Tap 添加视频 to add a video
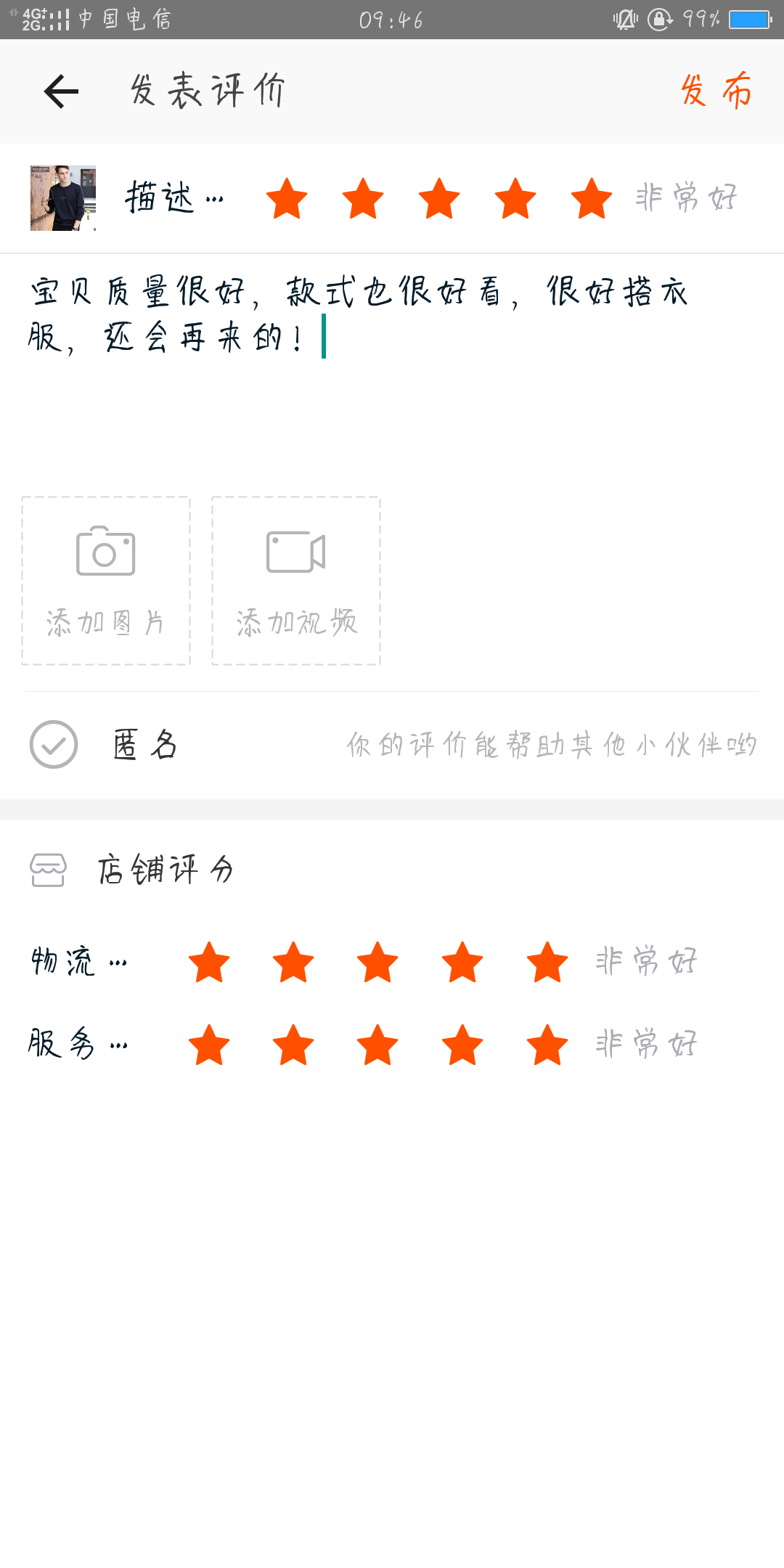Screen dimensions: 784x1568 [296, 581]
